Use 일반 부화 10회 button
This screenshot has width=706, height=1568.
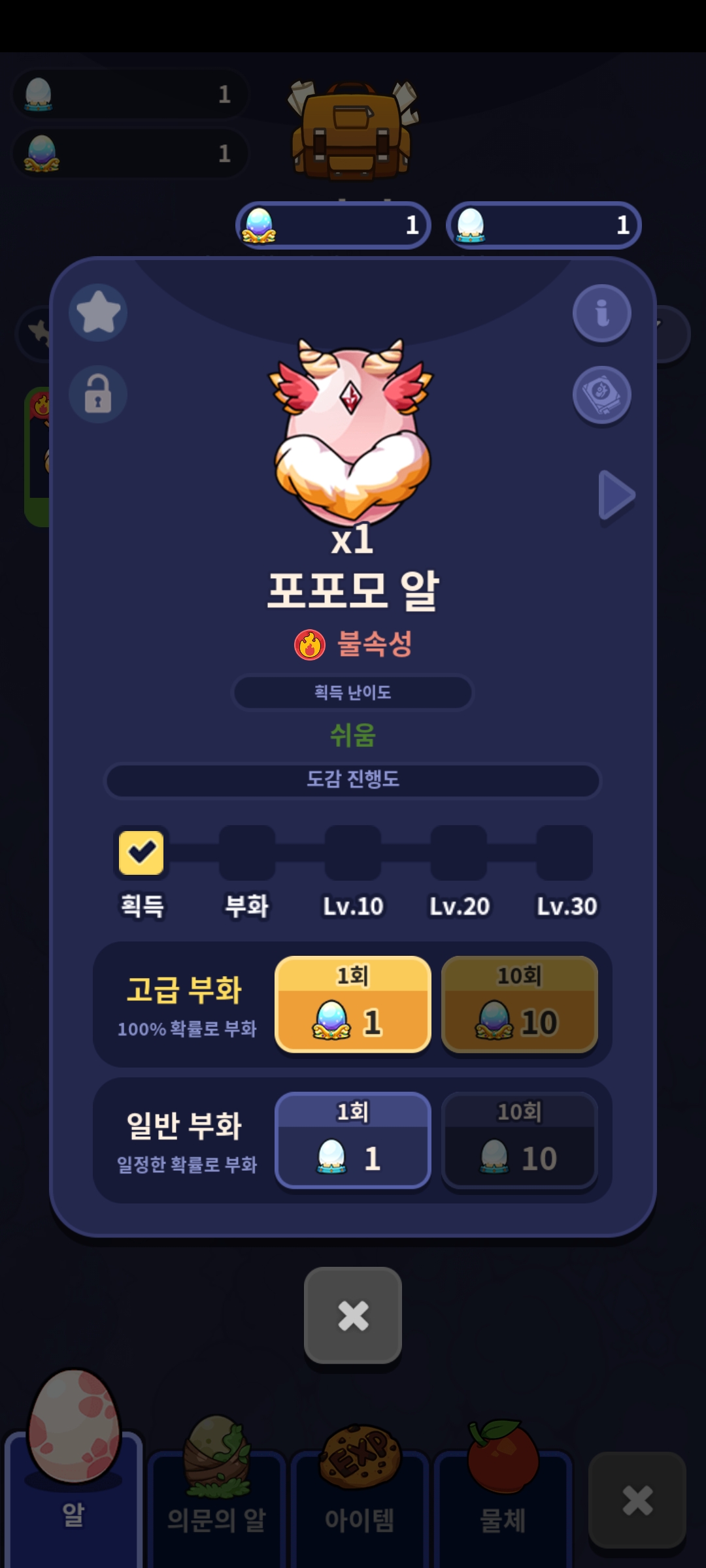point(520,1139)
